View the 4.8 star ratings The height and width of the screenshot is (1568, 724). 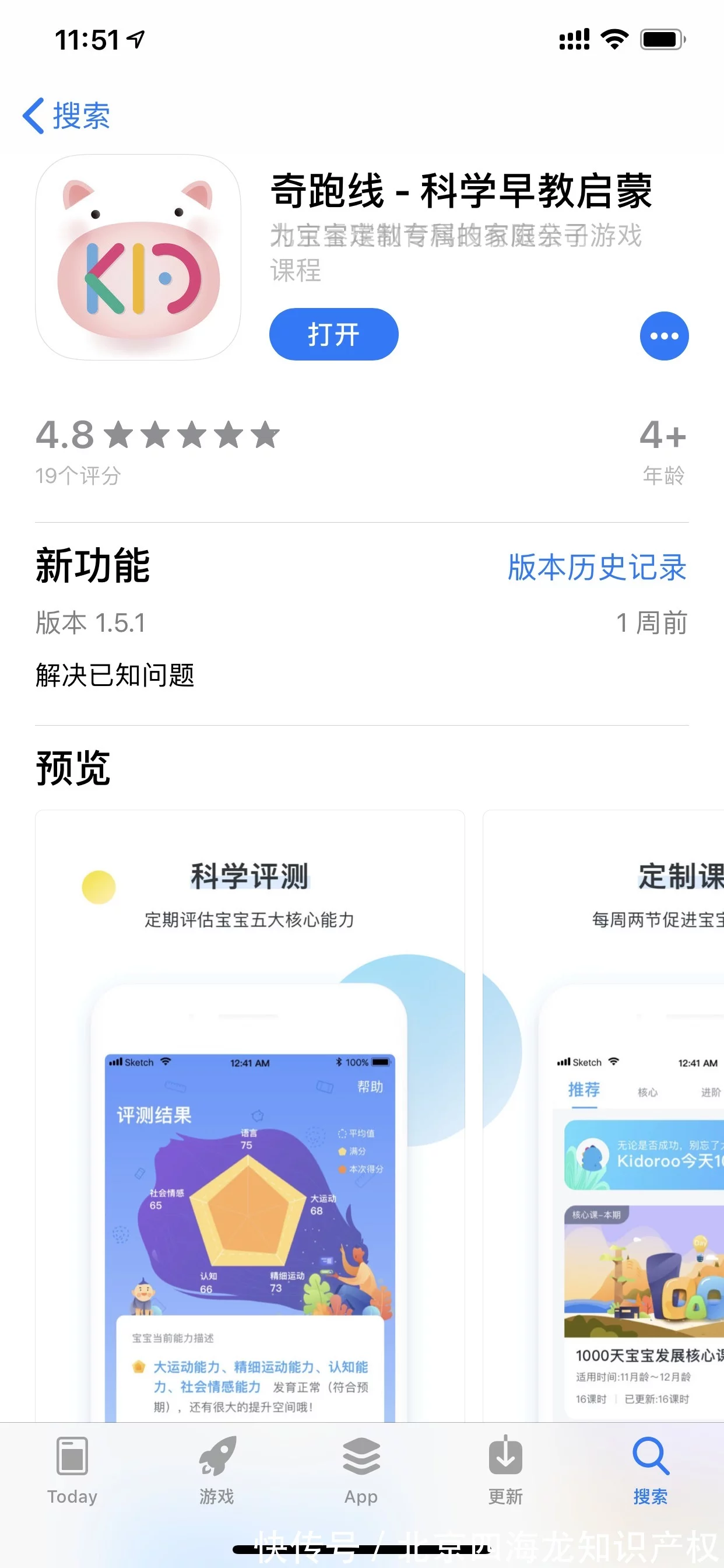pyautogui.click(x=157, y=449)
